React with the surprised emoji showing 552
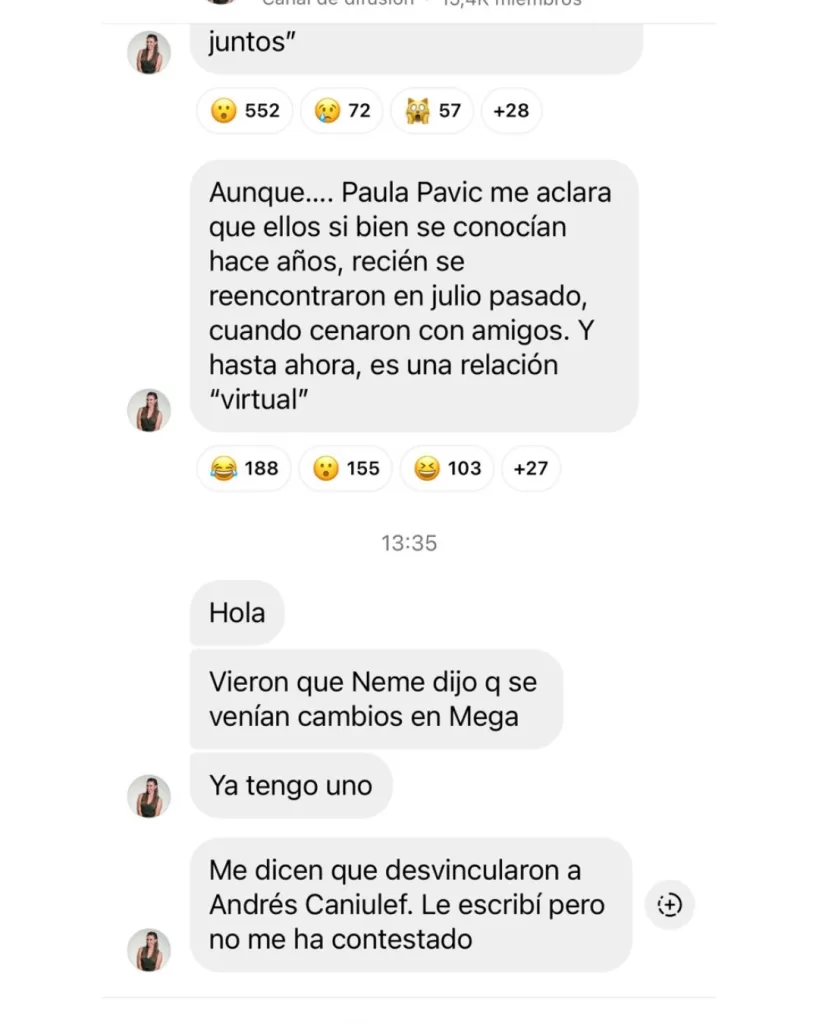The image size is (819, 1024). (245, 111)
